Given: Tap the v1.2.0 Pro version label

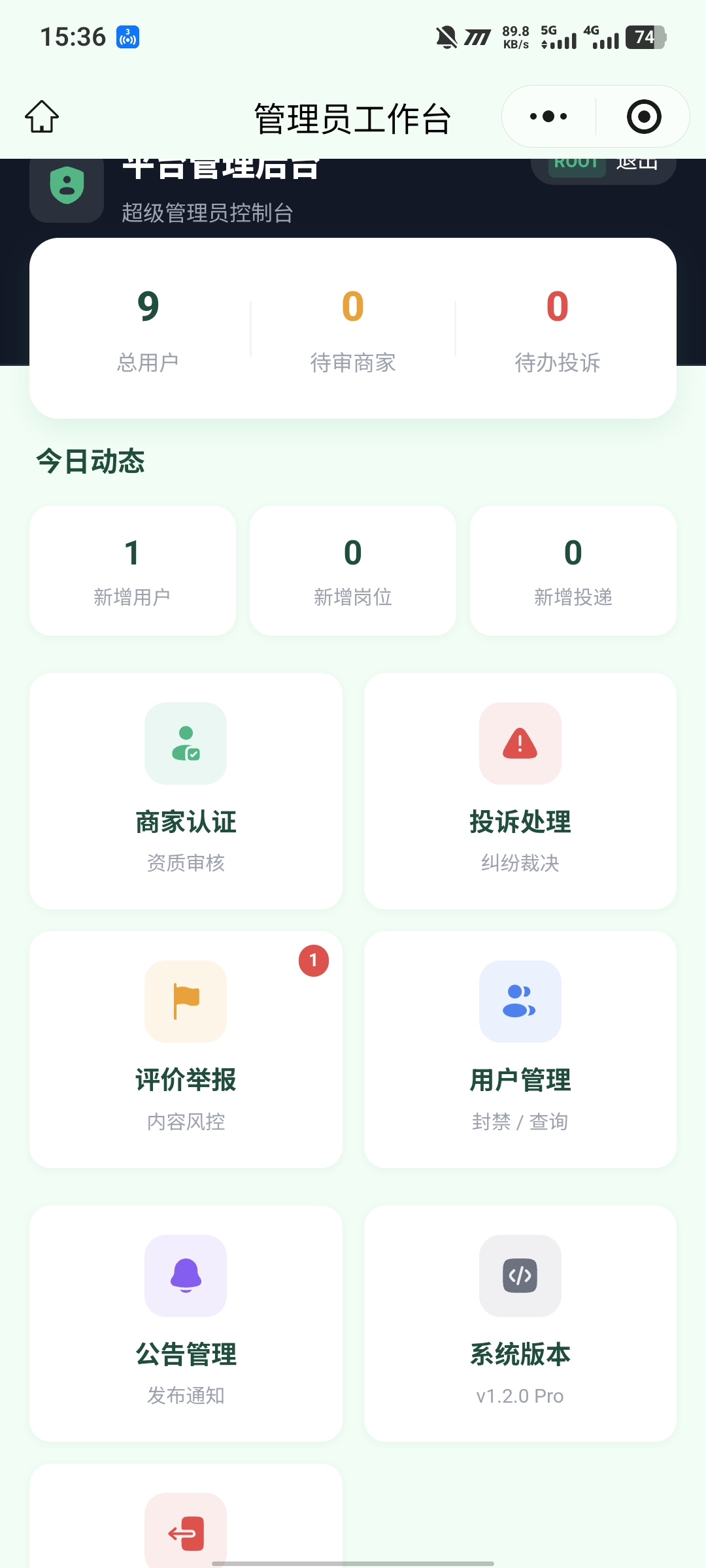Looking at the screenshot, I should click(520, 1396).
